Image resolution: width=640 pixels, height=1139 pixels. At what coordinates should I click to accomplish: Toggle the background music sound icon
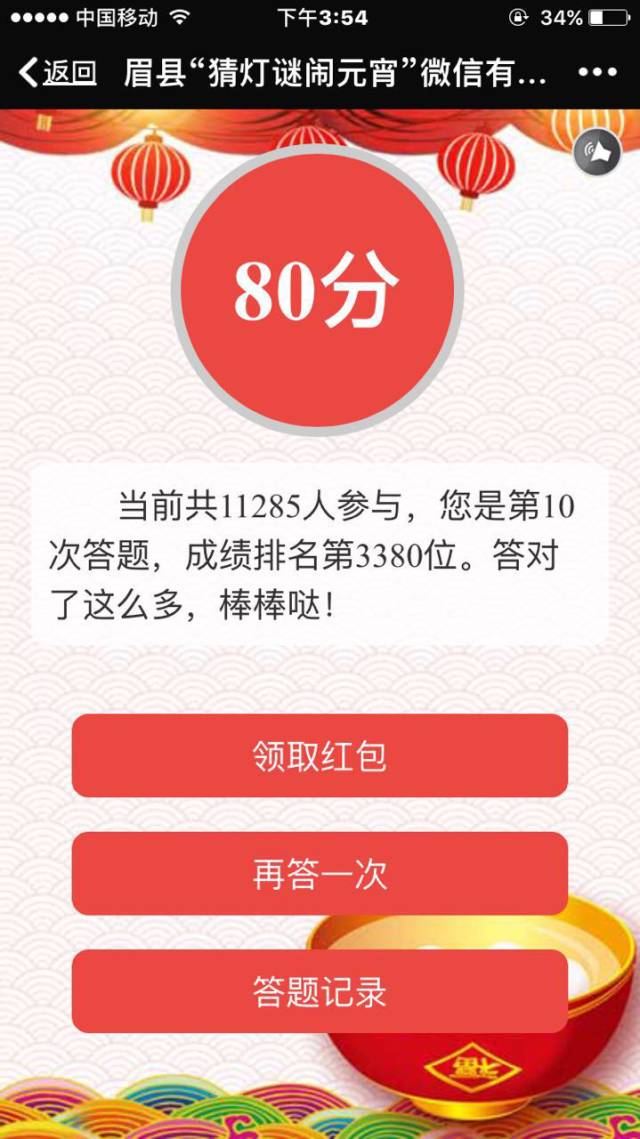tap(597, 153)
